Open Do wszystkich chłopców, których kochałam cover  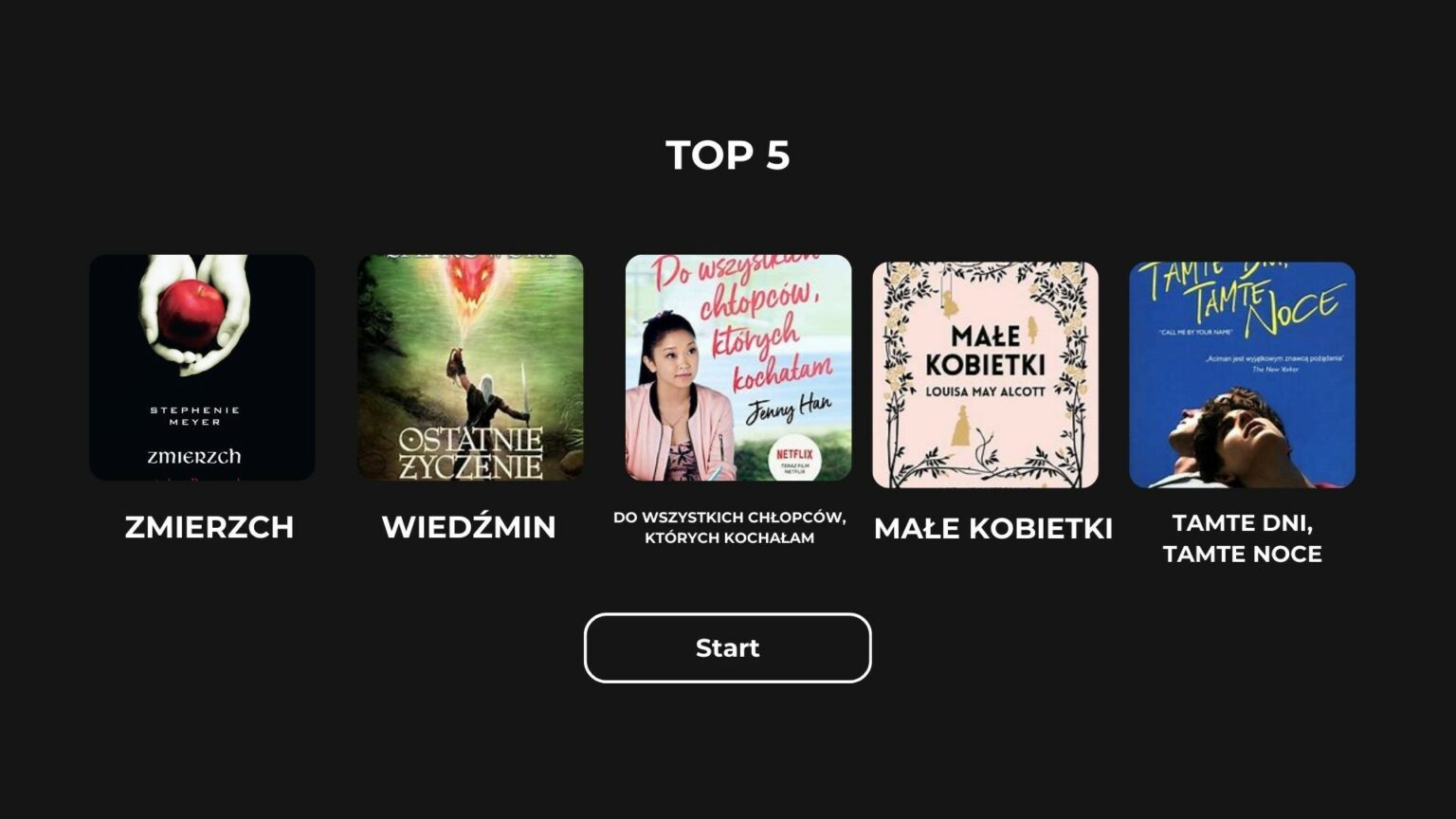point(738,367)
